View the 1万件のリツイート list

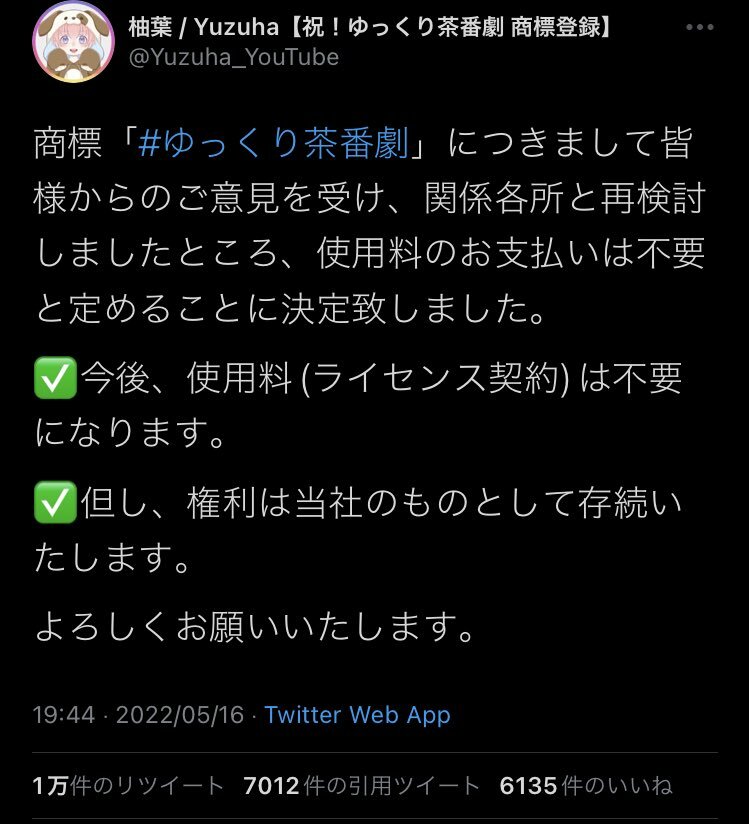click(128, 786)
